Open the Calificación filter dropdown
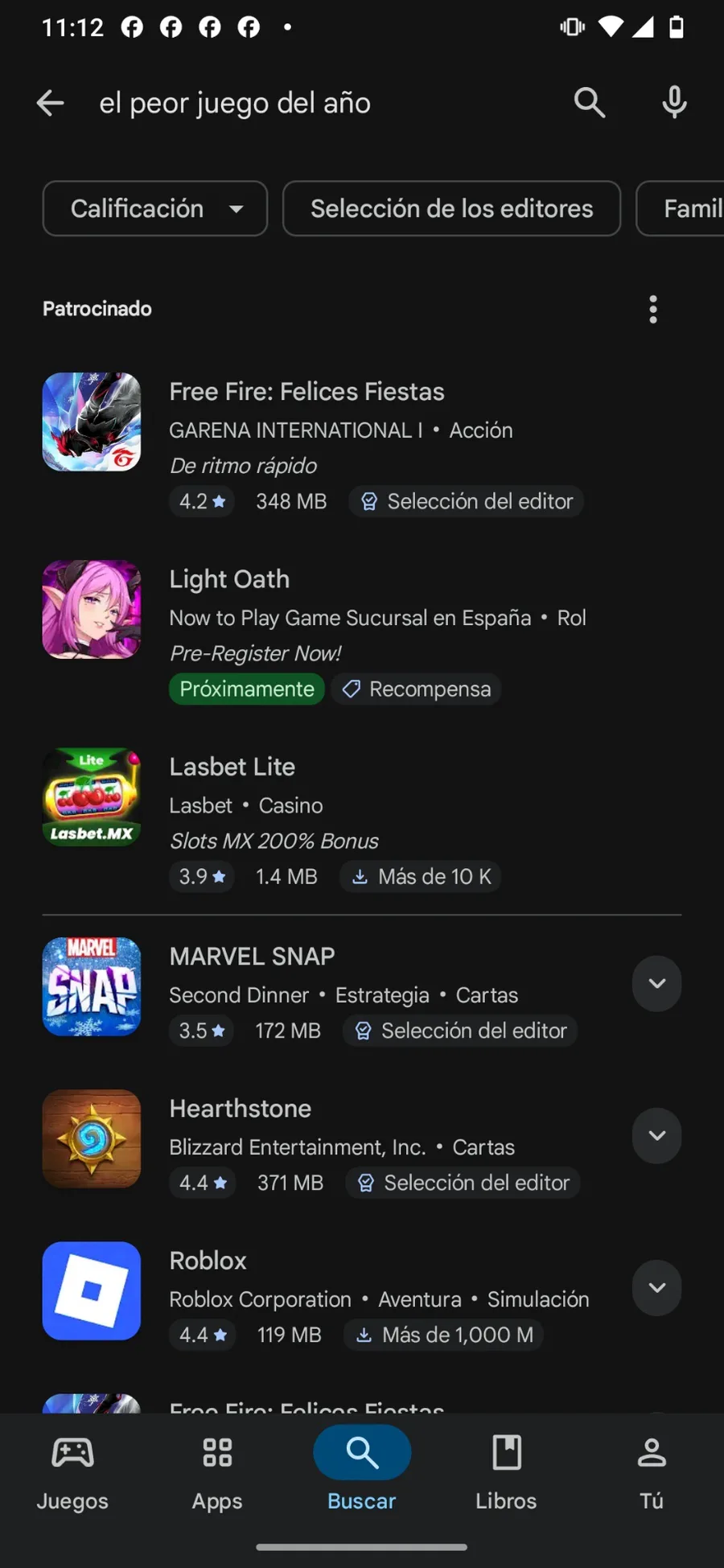724x1568 pixels. (x=154, y=208)
